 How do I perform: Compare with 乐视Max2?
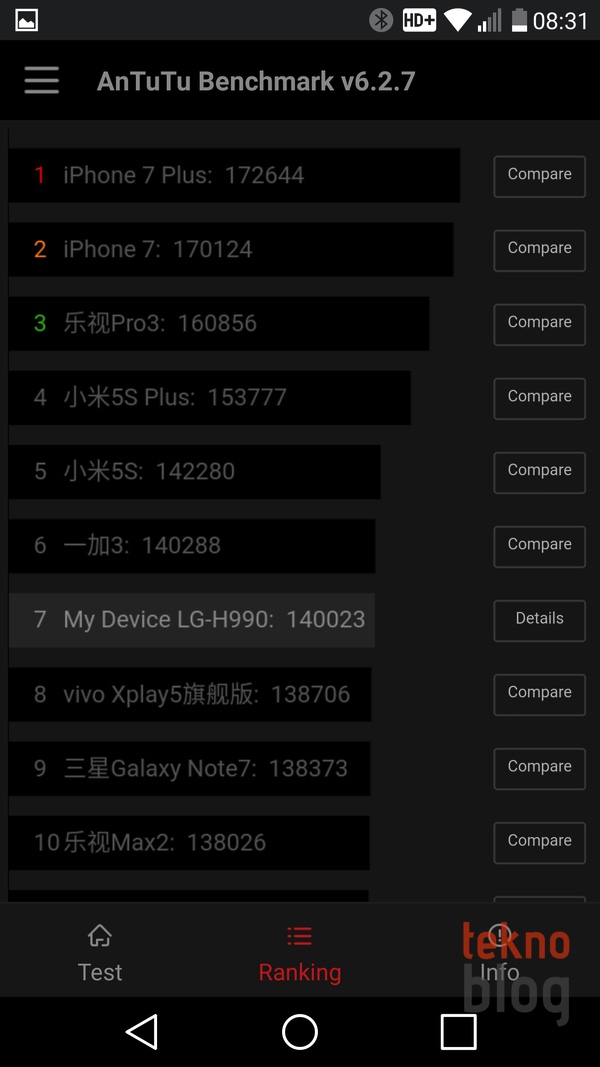(x=539, y=842)
